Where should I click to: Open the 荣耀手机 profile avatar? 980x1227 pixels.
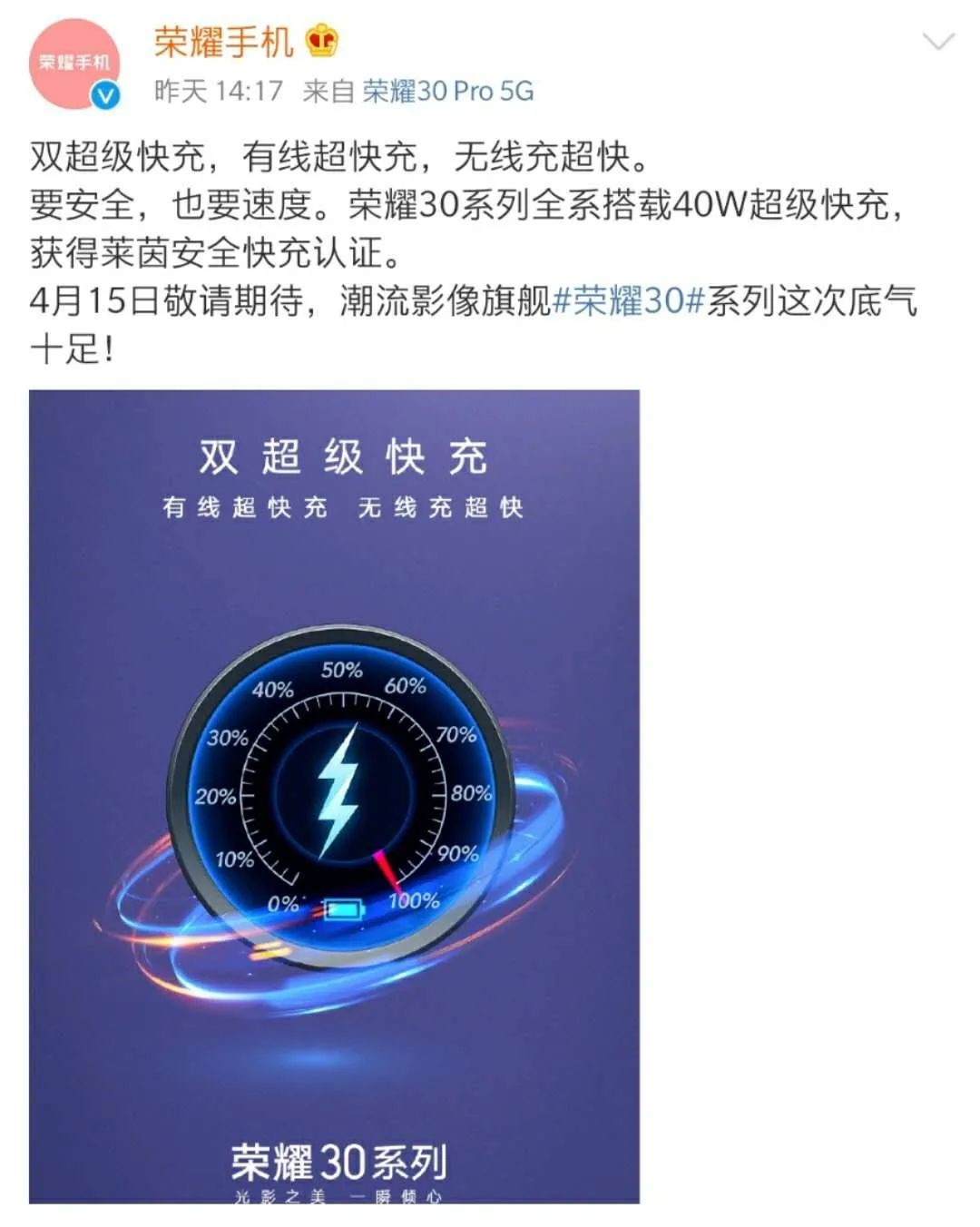click(74, 64)
